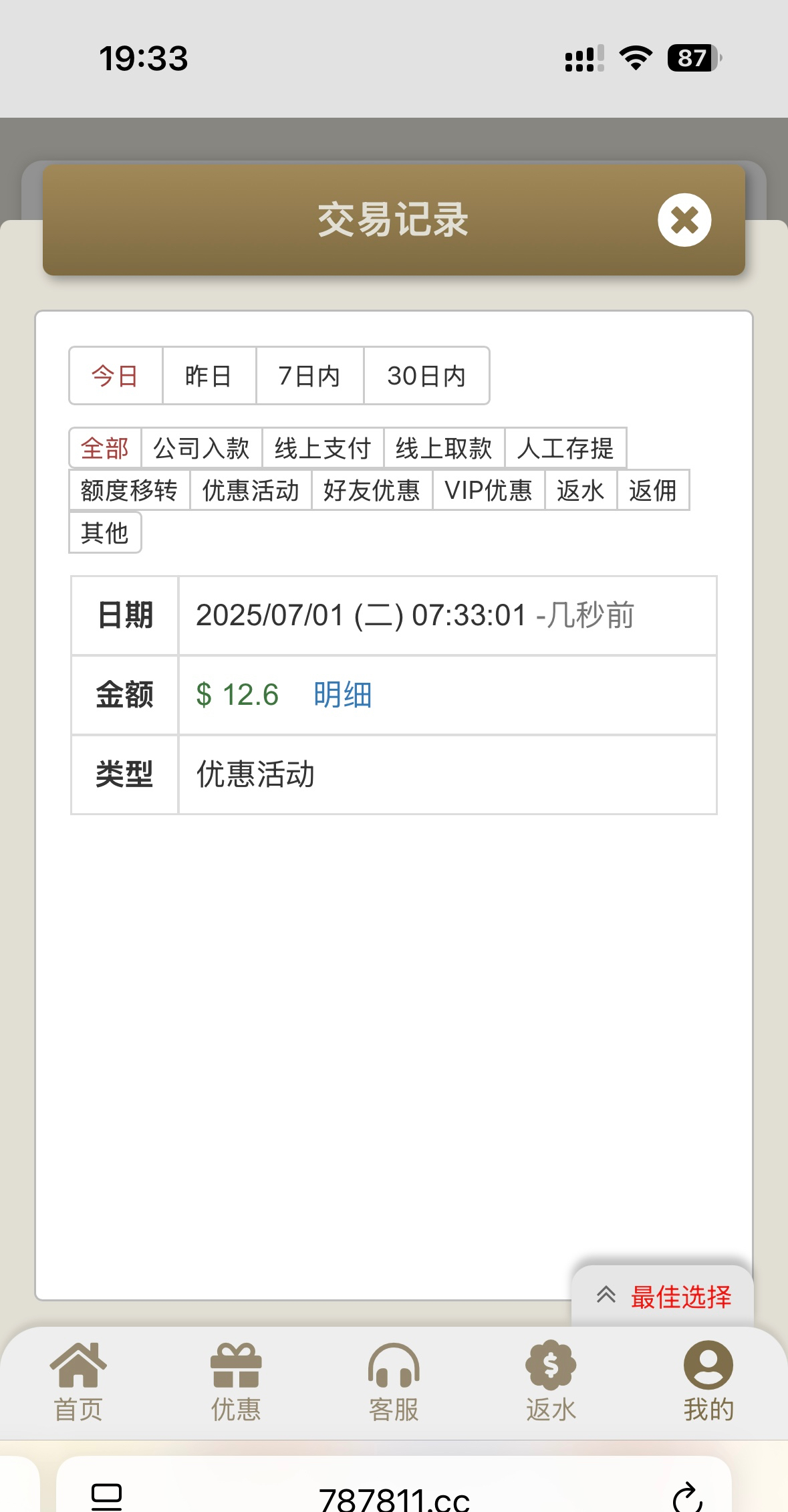788x1512 pixels.
Task: Show 额度移转 transactions
Action: click(x=129, y=490)
